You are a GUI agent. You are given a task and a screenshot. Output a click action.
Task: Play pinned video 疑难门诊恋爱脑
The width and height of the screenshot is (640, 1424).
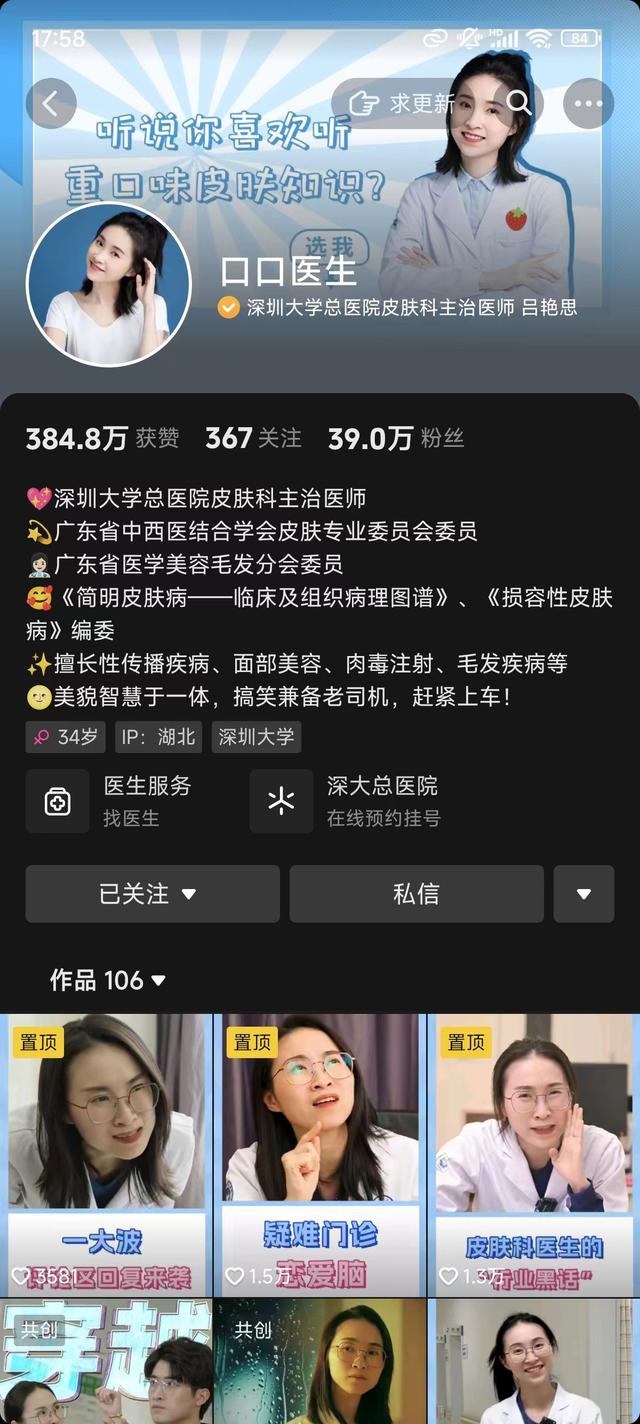click(x=320, y=1154)
